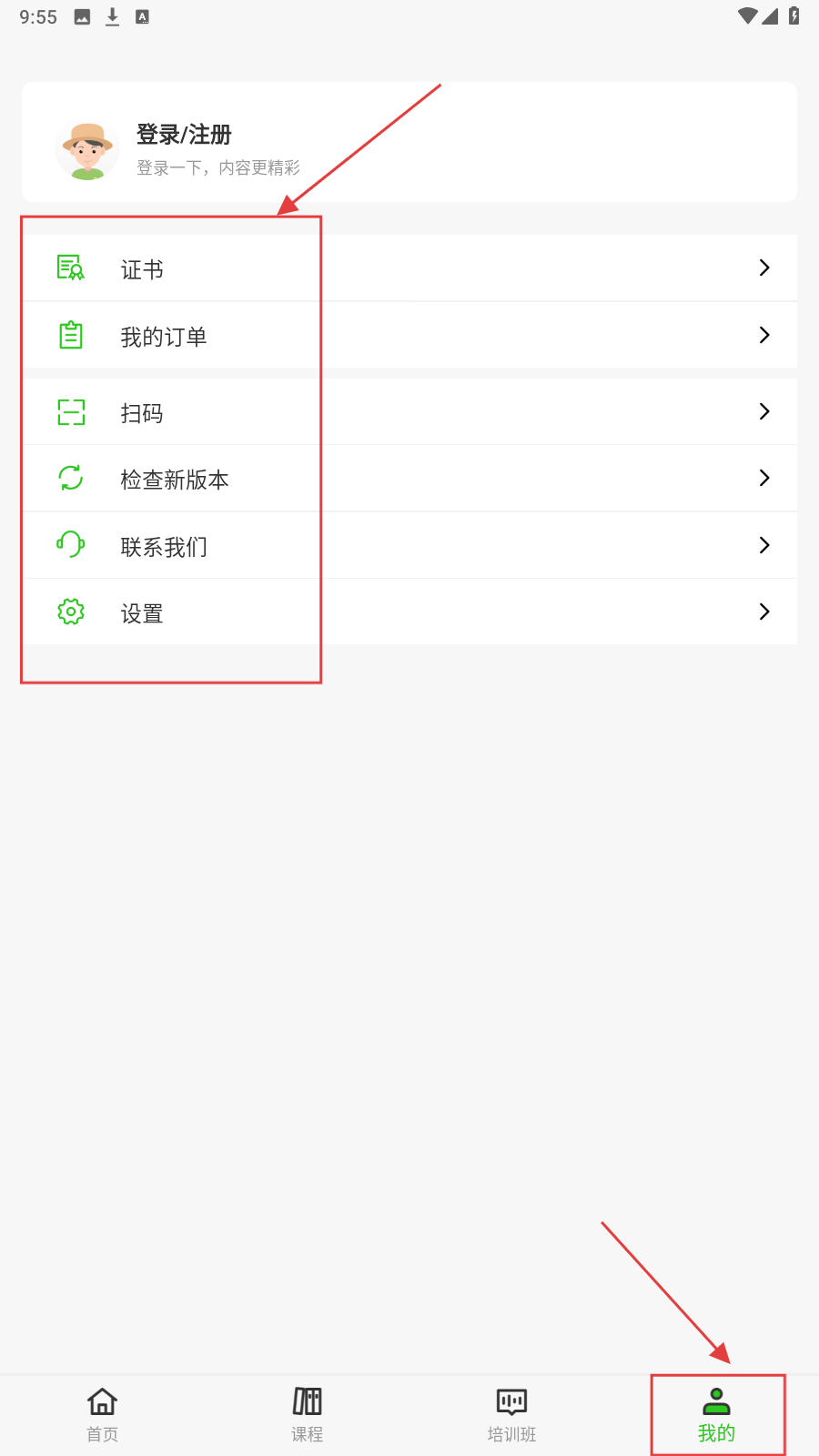Open the 证书 row

(409, 268)
